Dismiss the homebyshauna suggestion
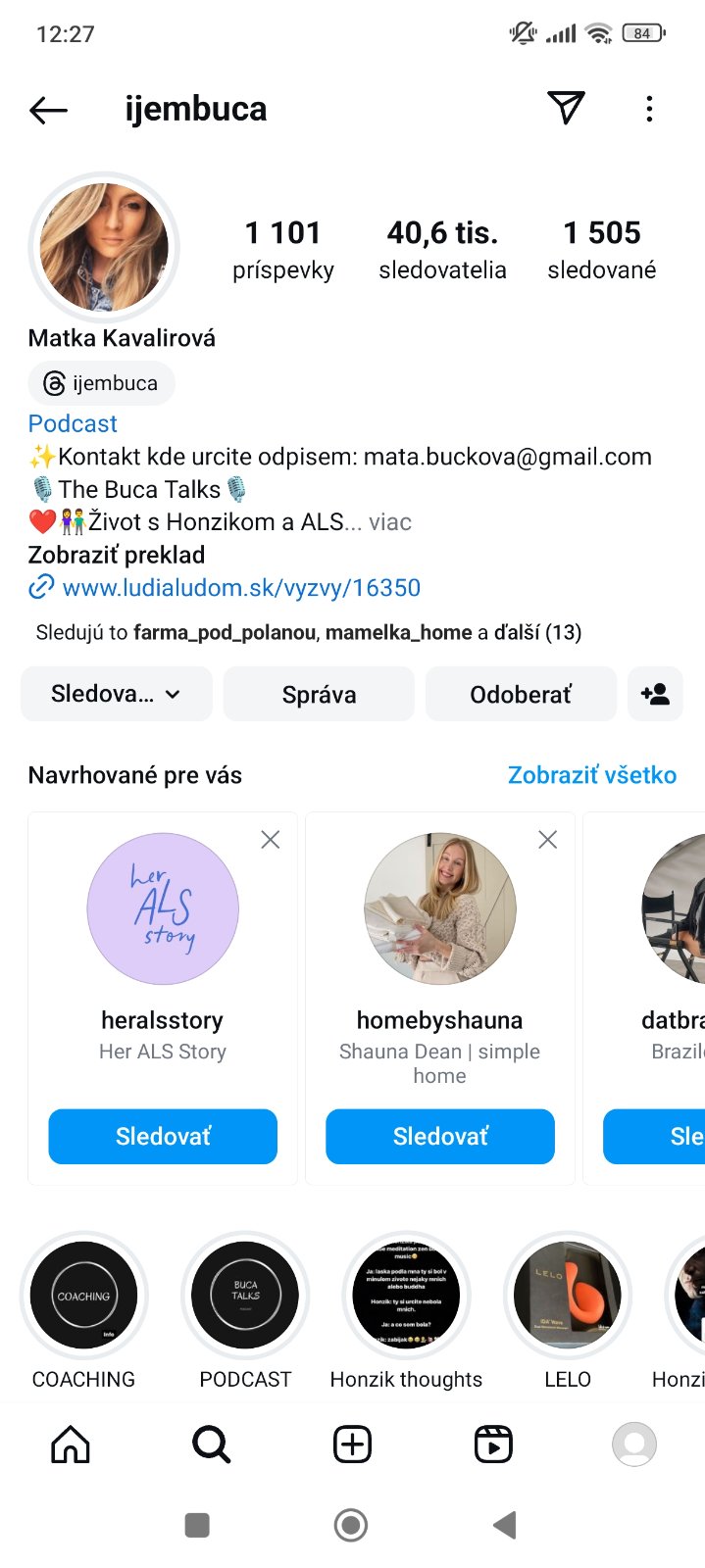 coord(548,840)
